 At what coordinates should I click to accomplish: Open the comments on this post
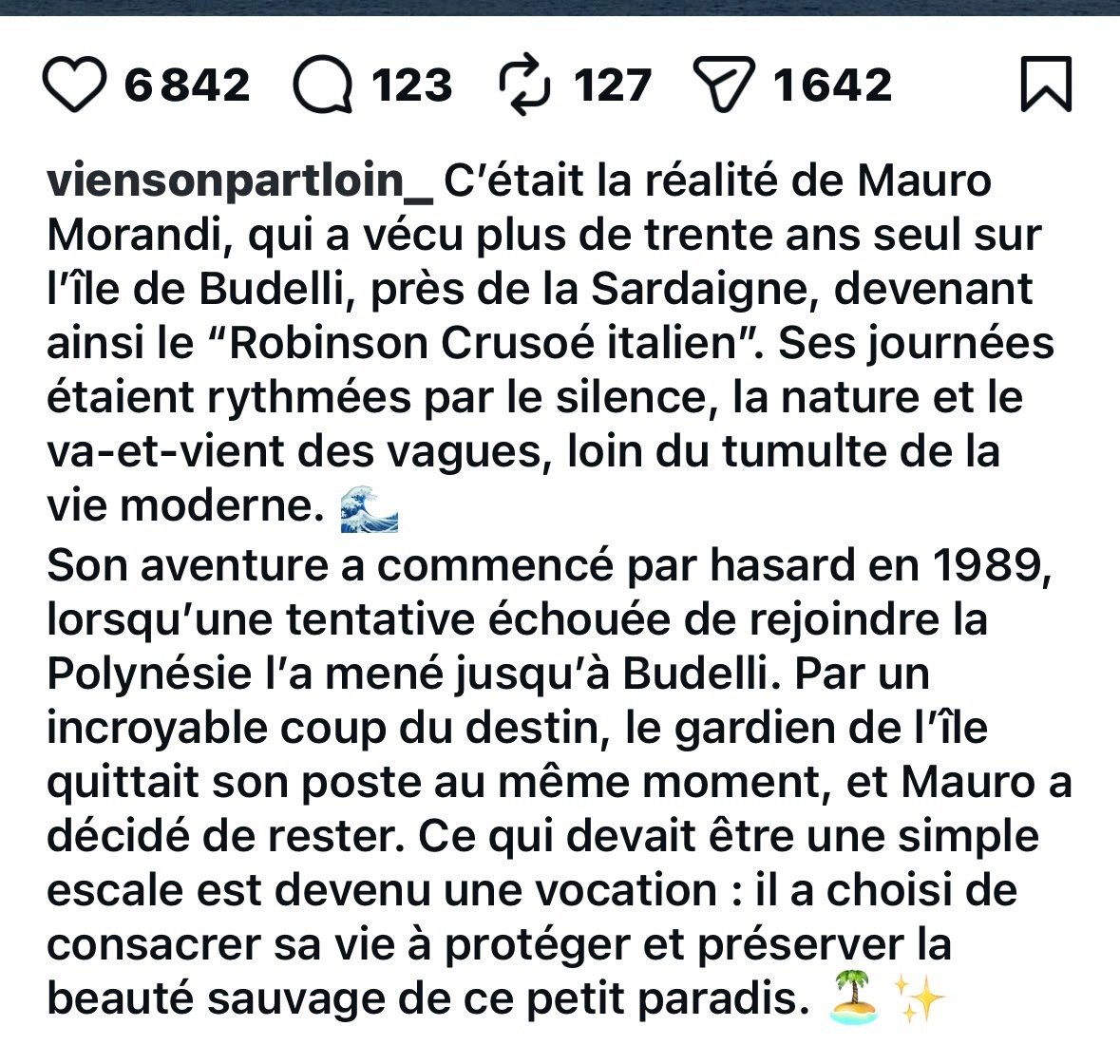click(323, 85)
